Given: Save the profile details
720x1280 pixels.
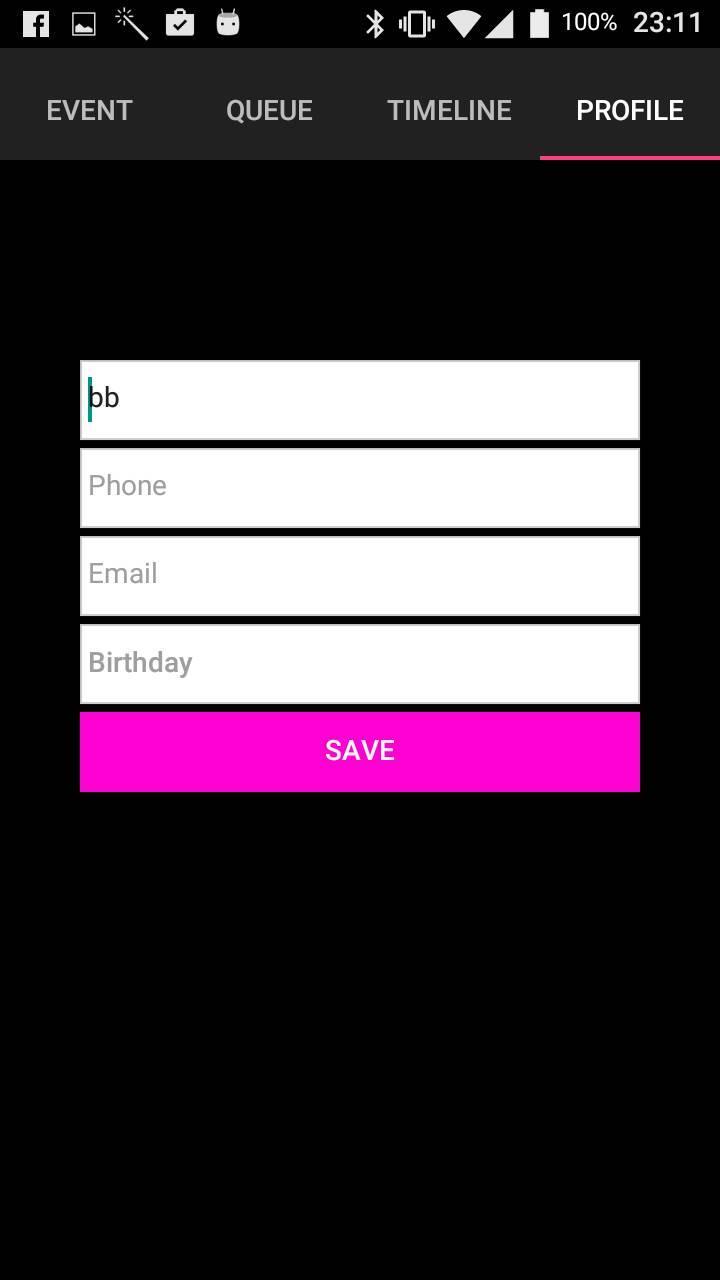Looking at the screenshot, I should [x=360, y=751].
